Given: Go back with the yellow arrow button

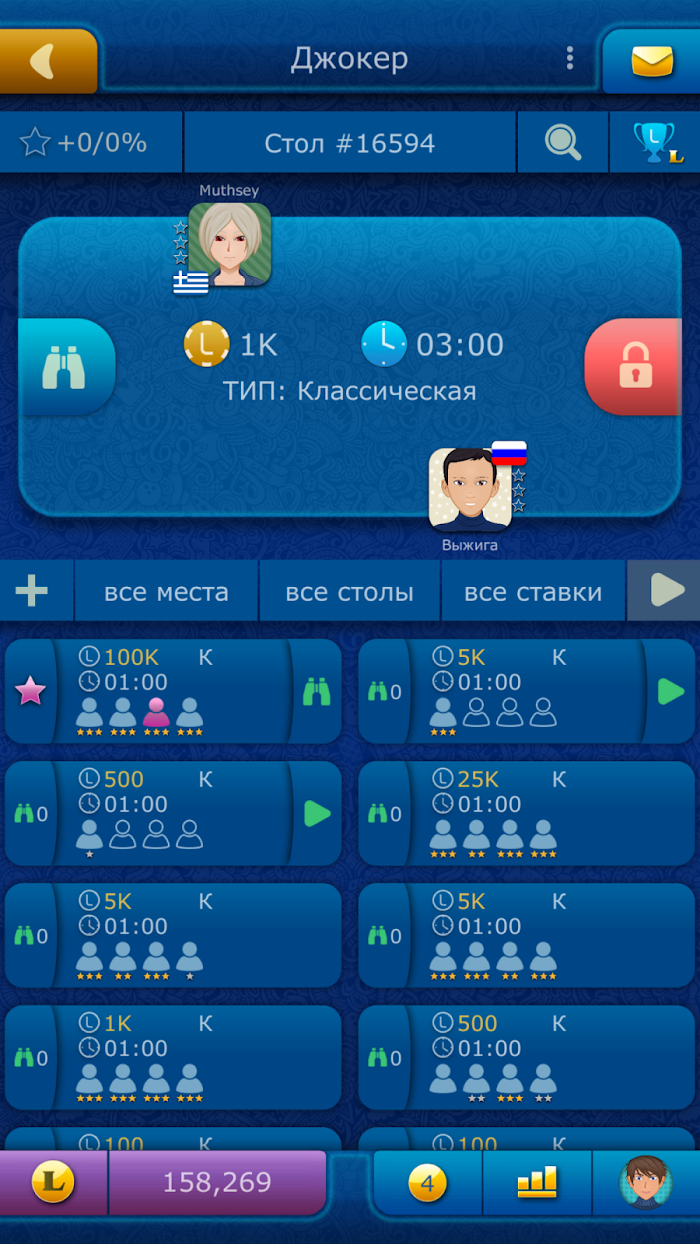Looking at the screenshot, I should click(47, 62).
